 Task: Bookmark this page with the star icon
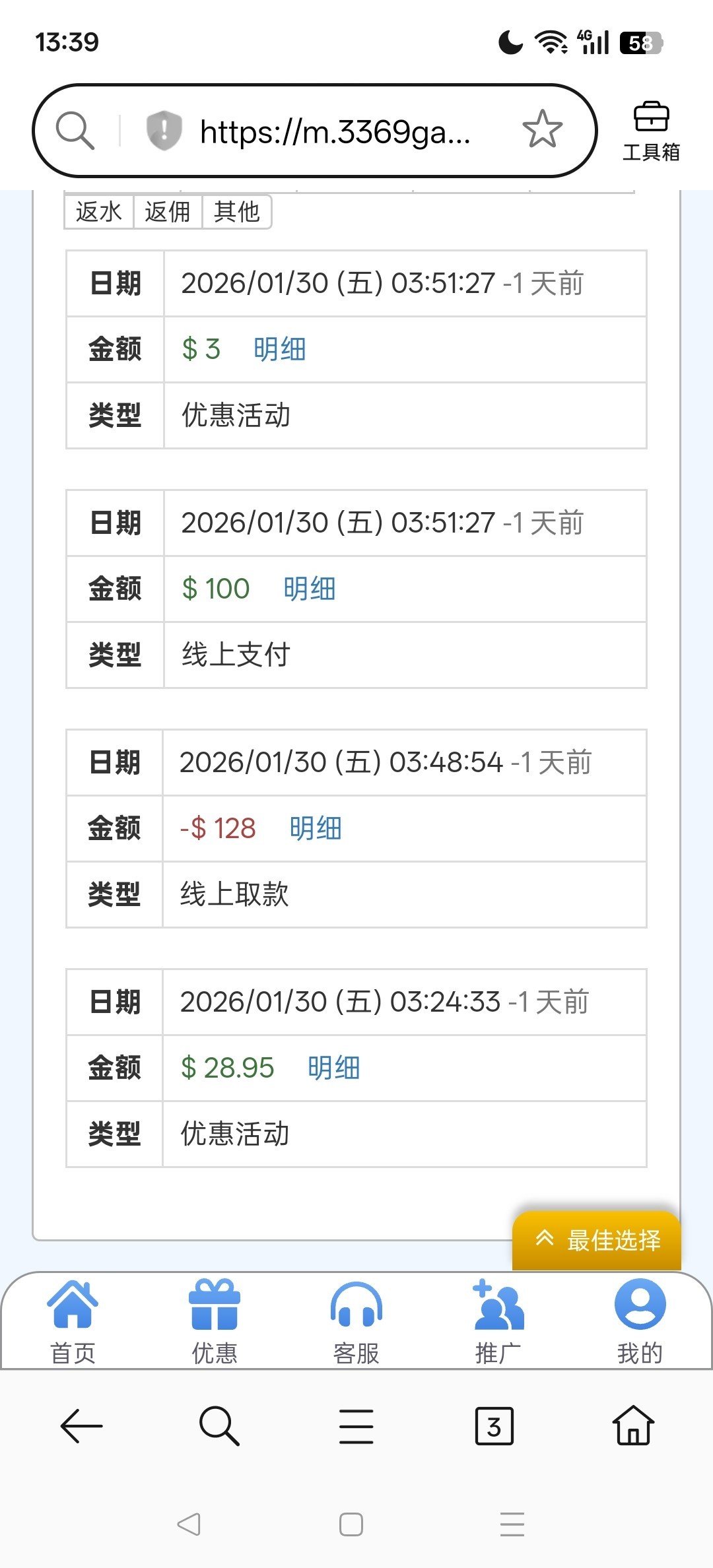tap(542, 129)
